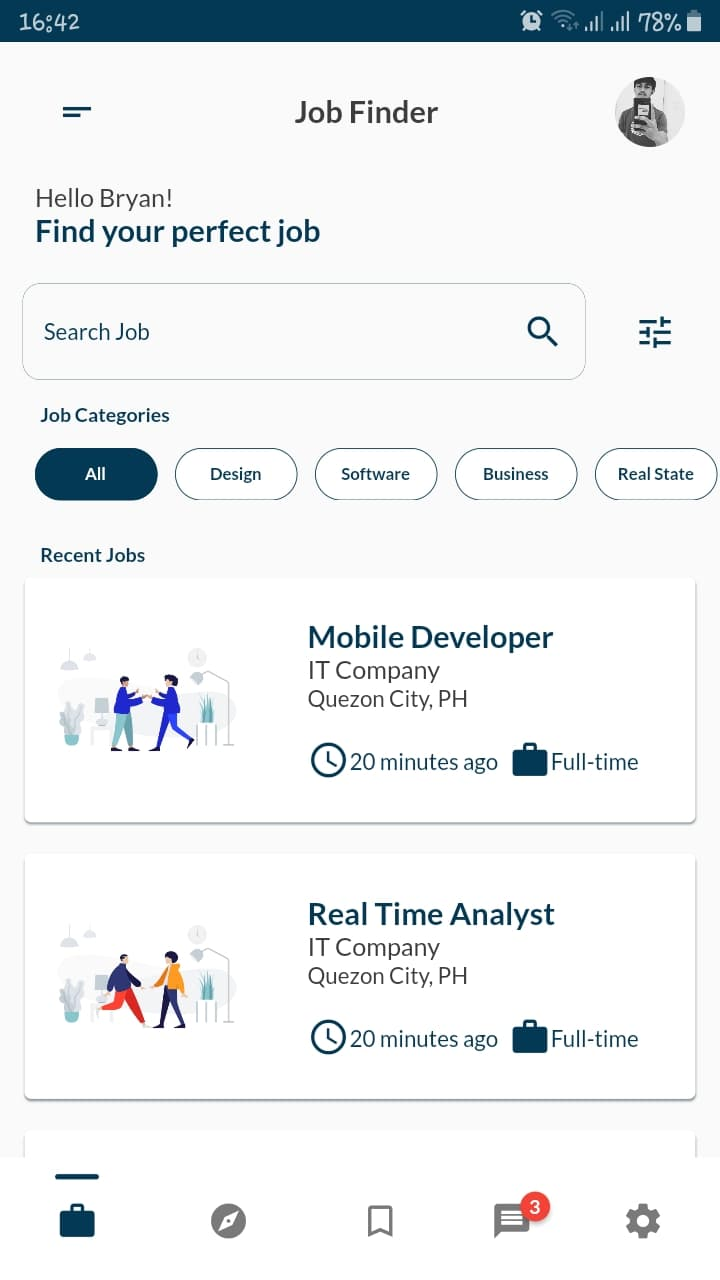Tap the magnifier search icon

coord(542,331)
